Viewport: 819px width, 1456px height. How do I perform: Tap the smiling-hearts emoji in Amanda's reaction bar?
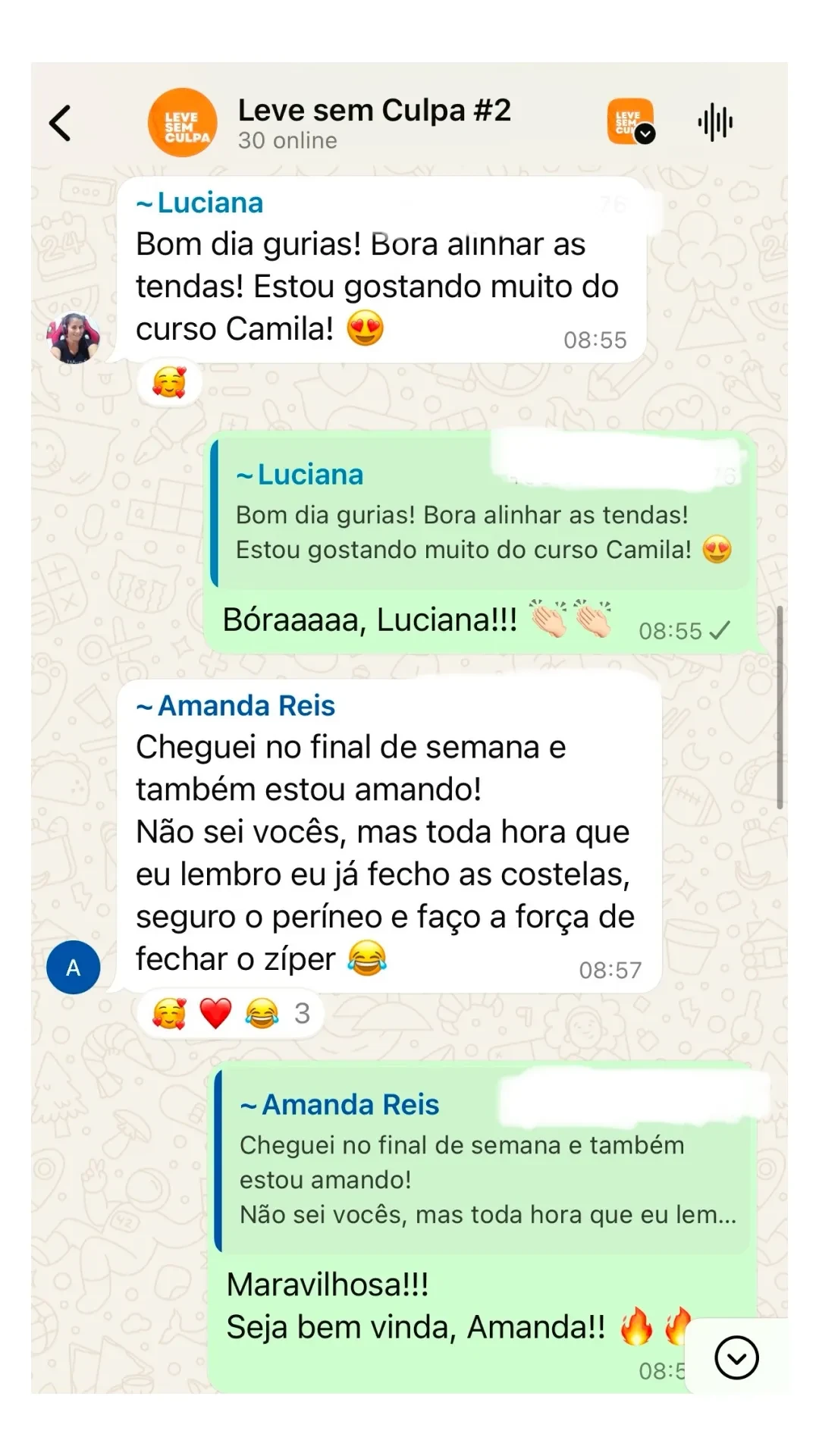point(168,1012)
